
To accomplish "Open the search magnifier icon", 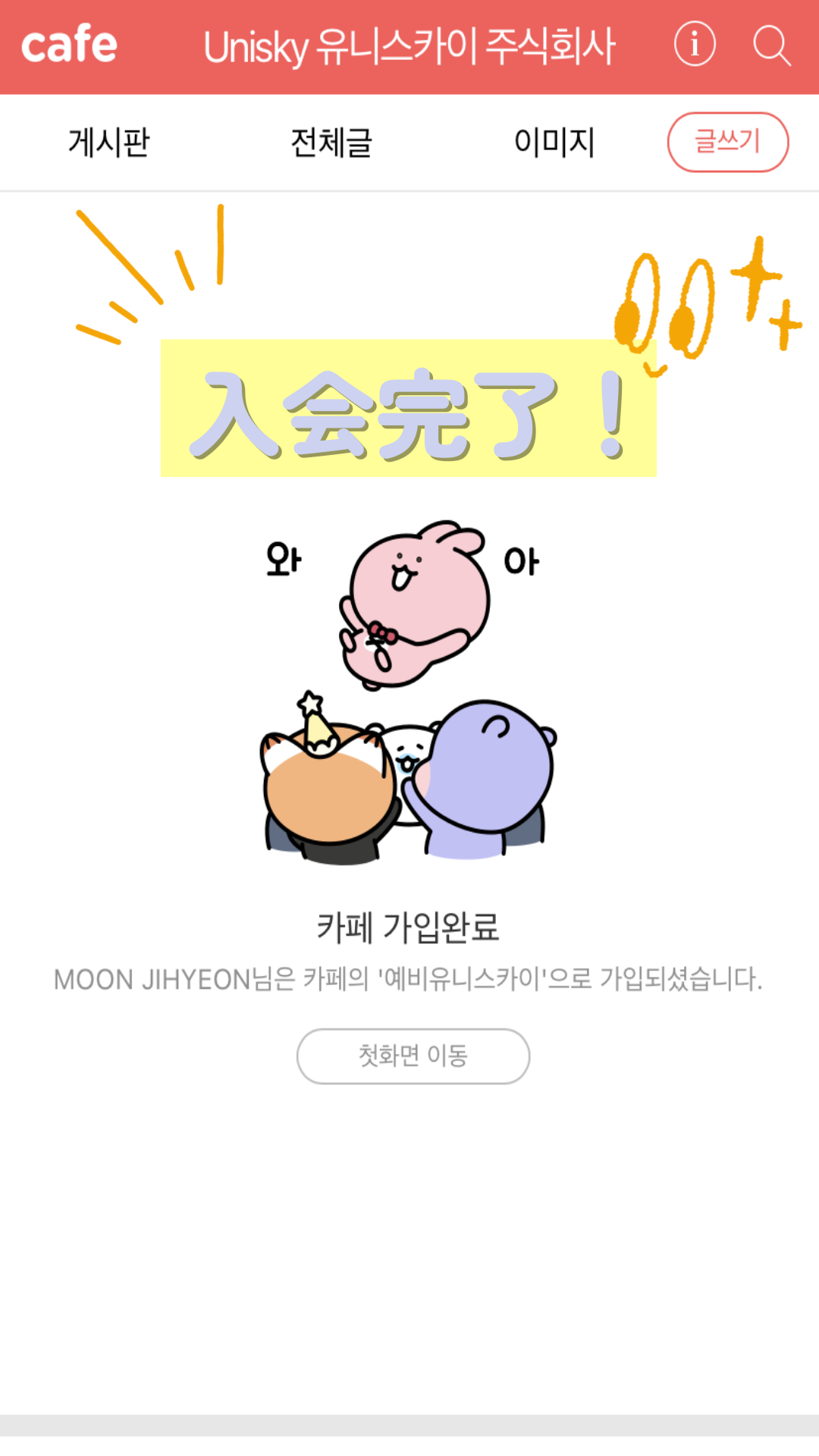I will 771,45.
